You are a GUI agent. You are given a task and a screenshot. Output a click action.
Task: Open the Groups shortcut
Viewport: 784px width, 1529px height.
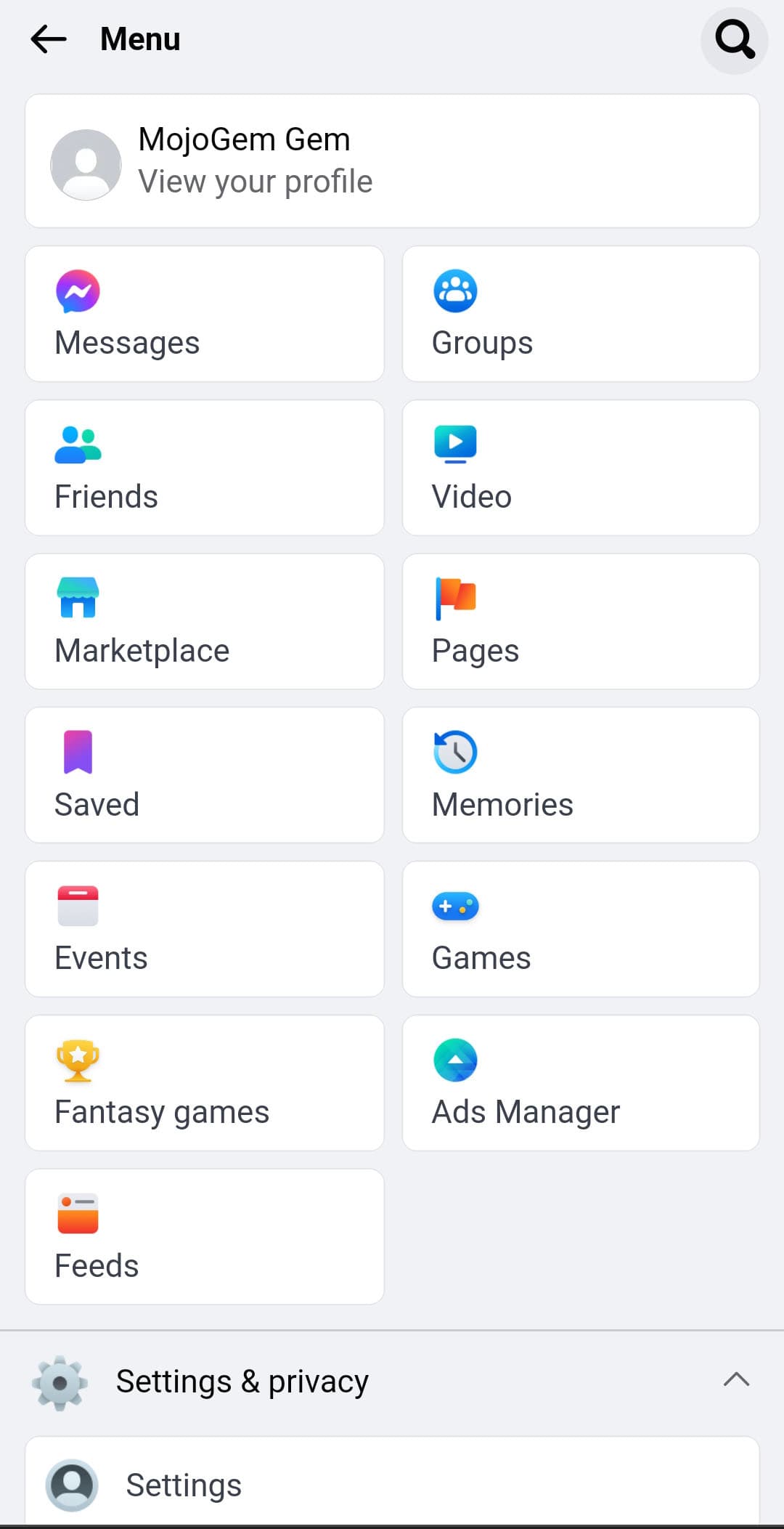point(581,314)
